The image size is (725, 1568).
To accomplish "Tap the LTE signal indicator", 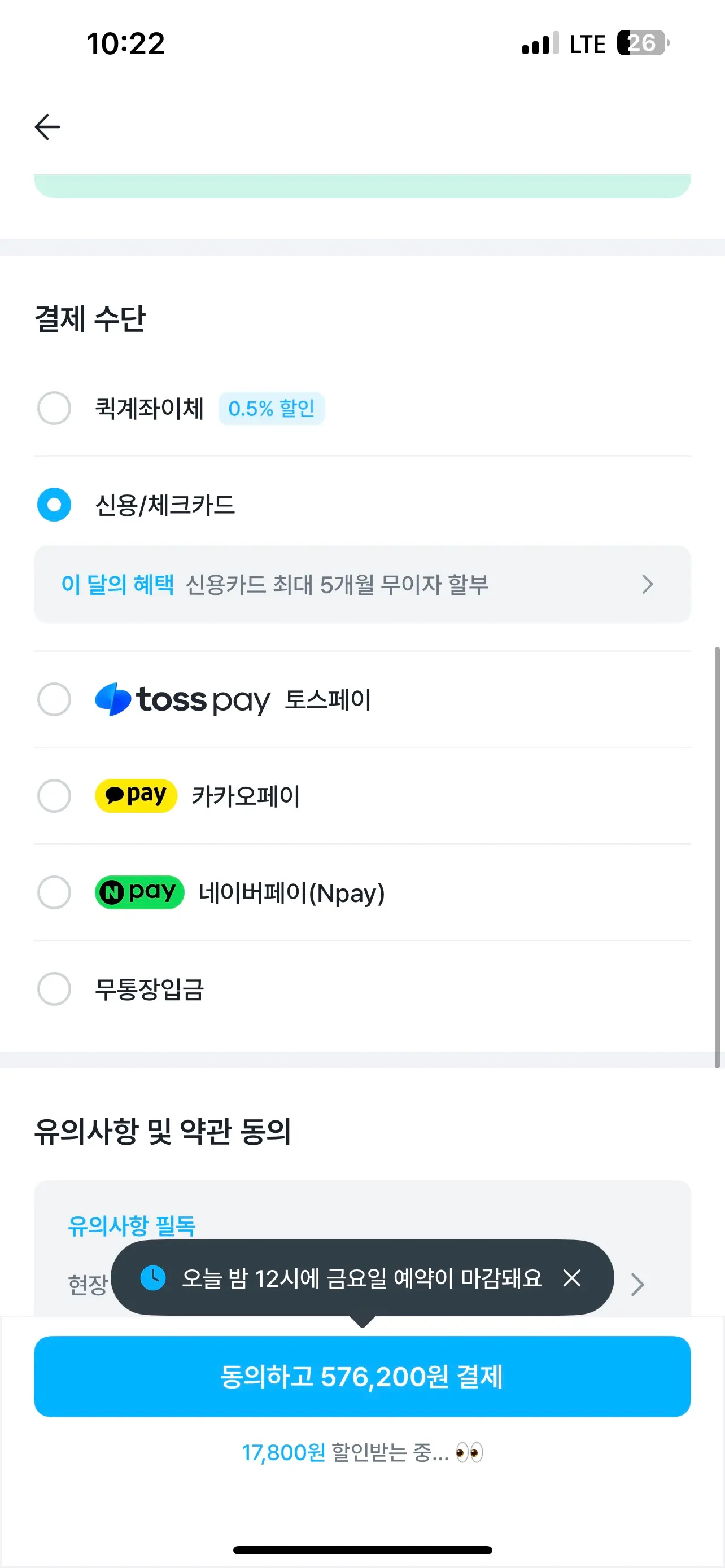I will click(x=586, y=42).
